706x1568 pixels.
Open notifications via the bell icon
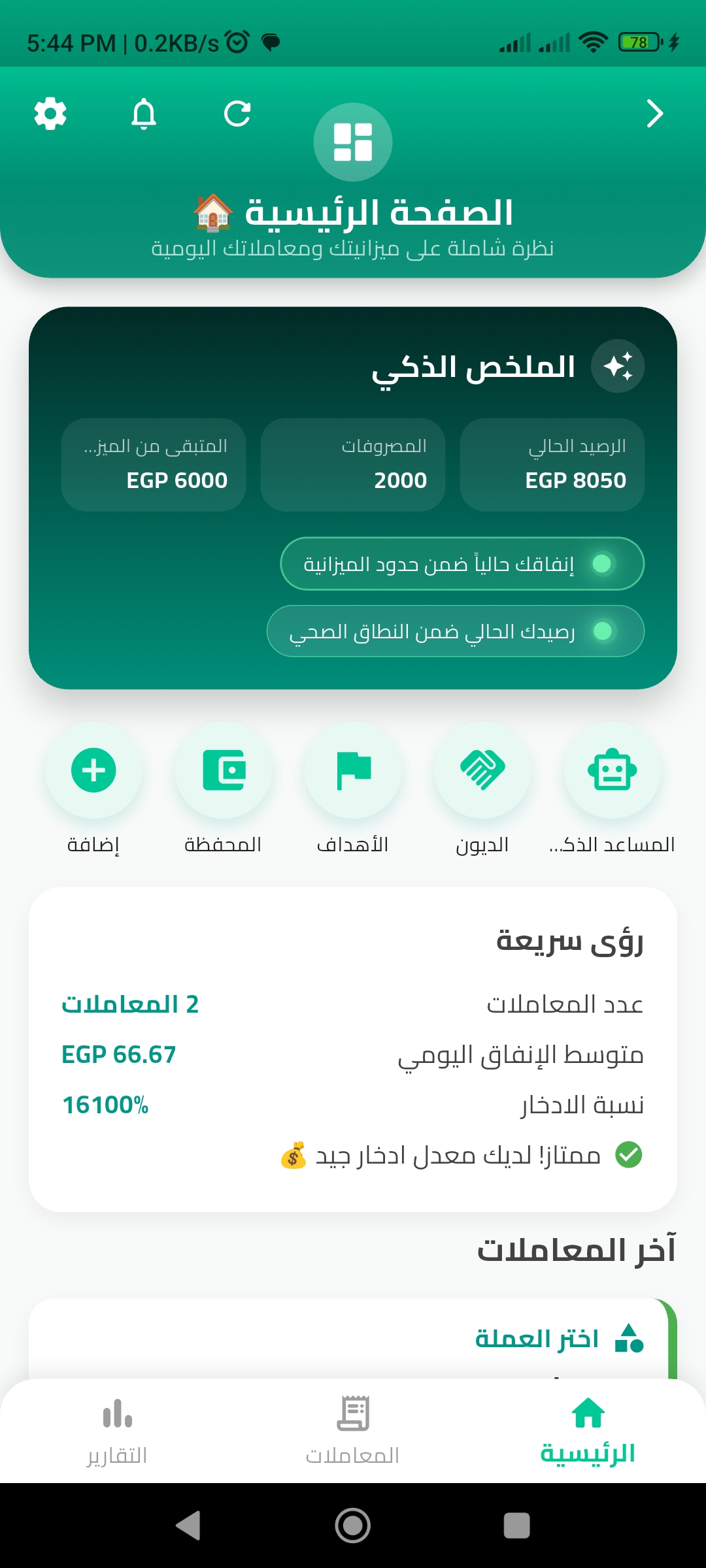pos(144,113)
